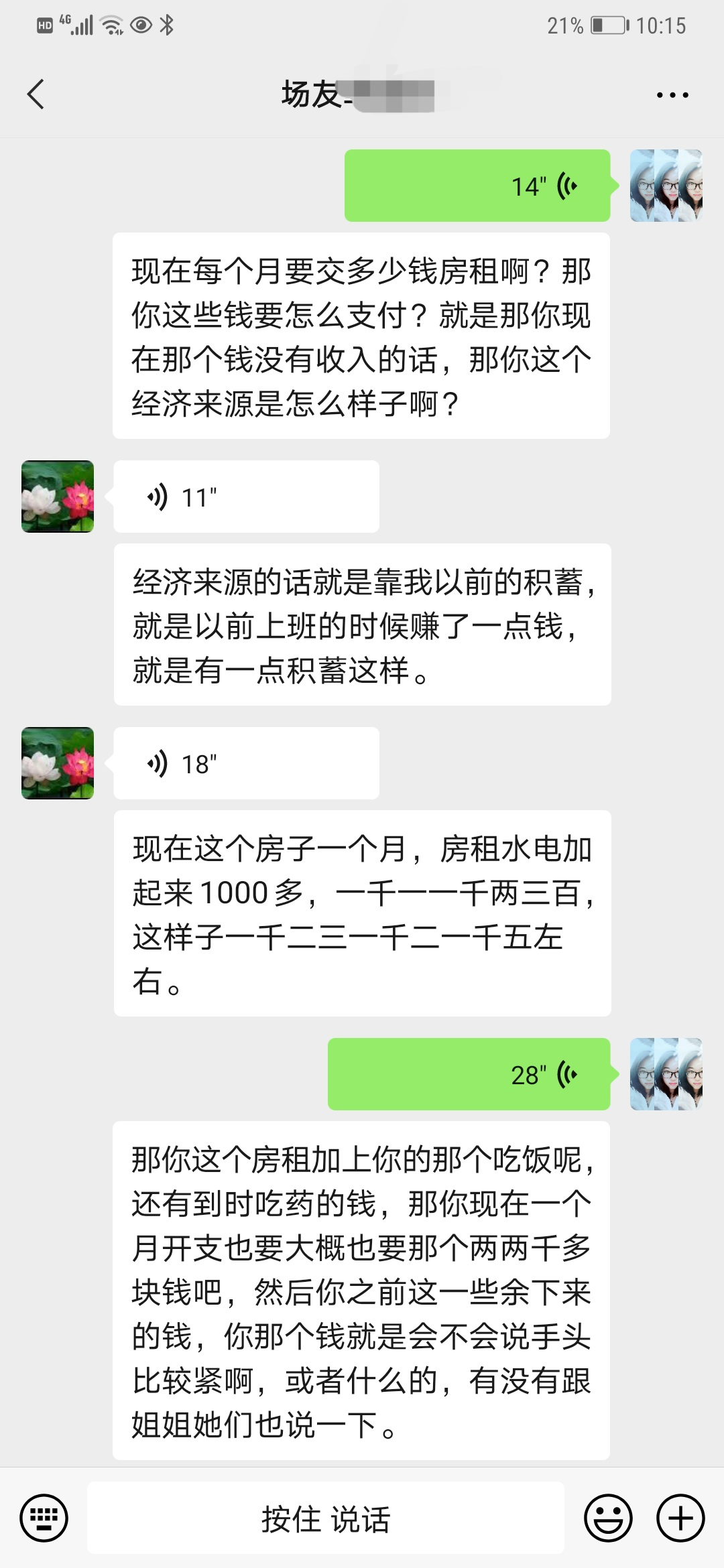
Task: Open the plus attachment menu
Action: point(680,1518)
